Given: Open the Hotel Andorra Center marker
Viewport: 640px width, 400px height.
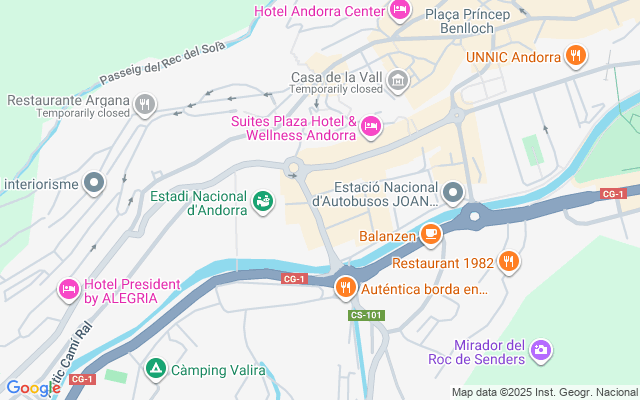Looking at the screenshot, I should point(400,11).
